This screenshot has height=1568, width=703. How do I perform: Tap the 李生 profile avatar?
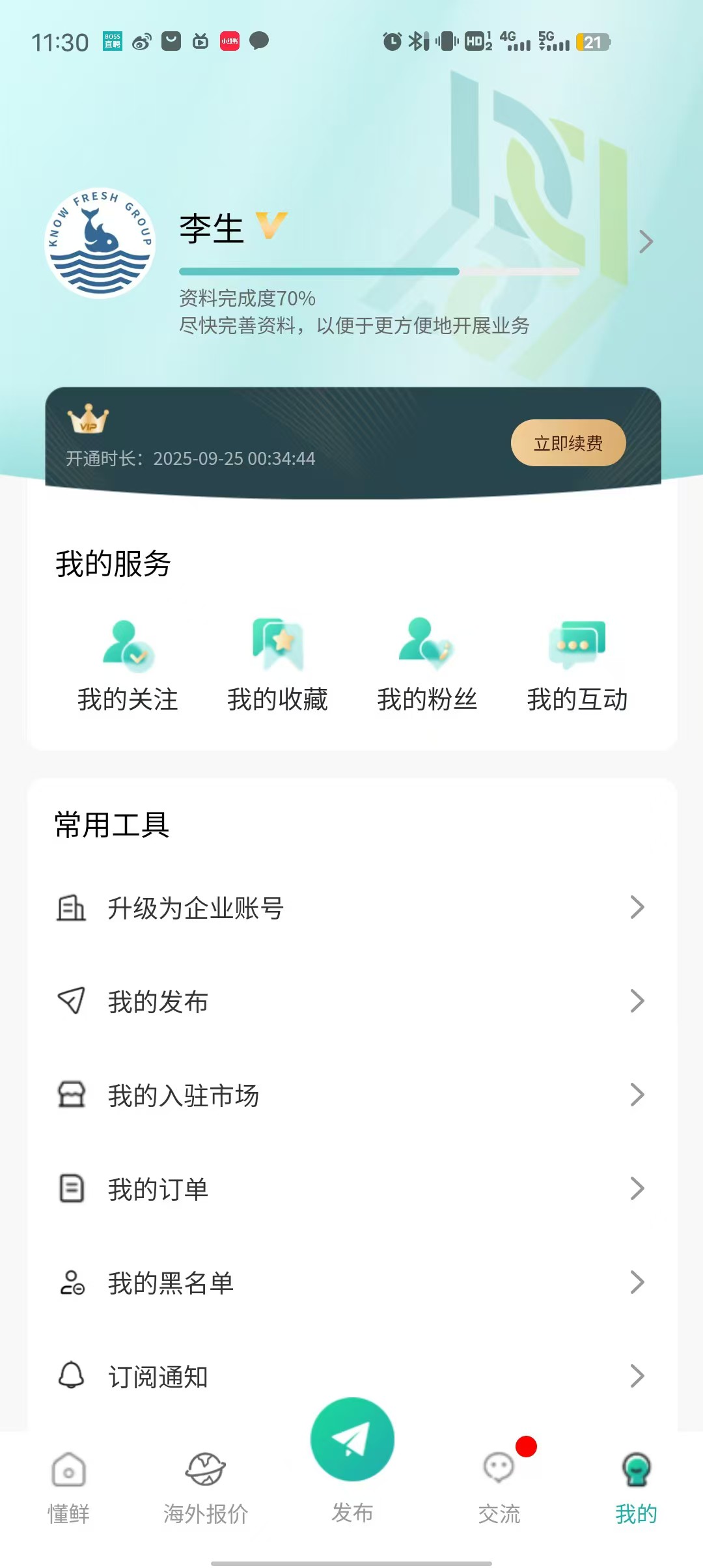coord(100,244)
